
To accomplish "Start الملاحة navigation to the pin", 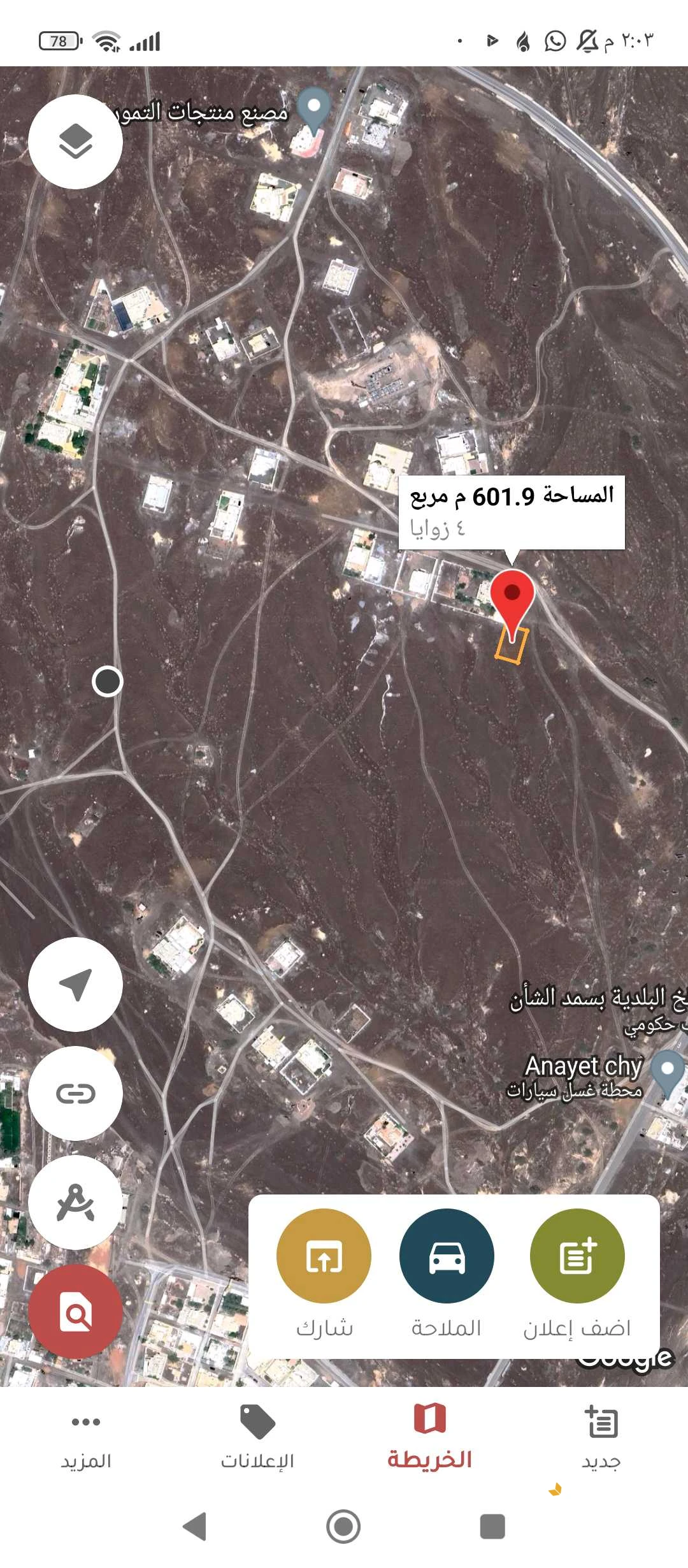I will (x=447, y=1256).
